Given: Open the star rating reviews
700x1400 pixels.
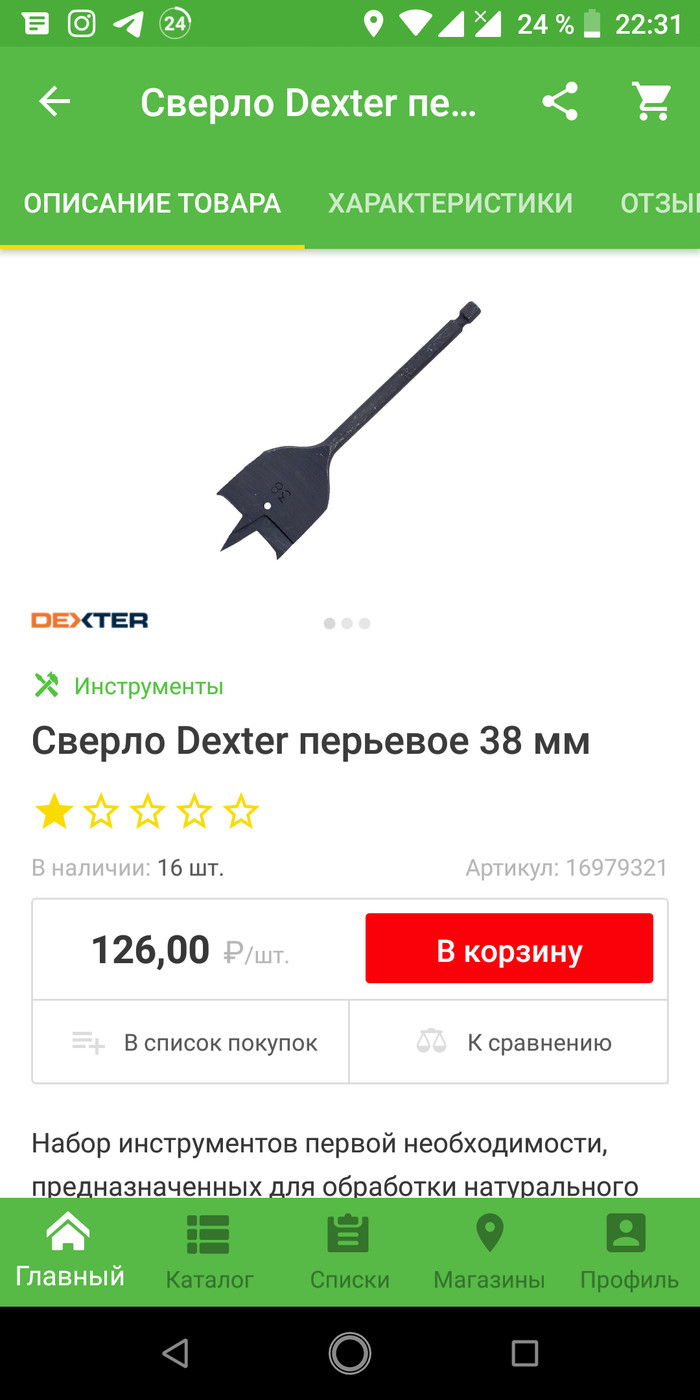Looking at the screenshot, I should [x=147, y=812].
